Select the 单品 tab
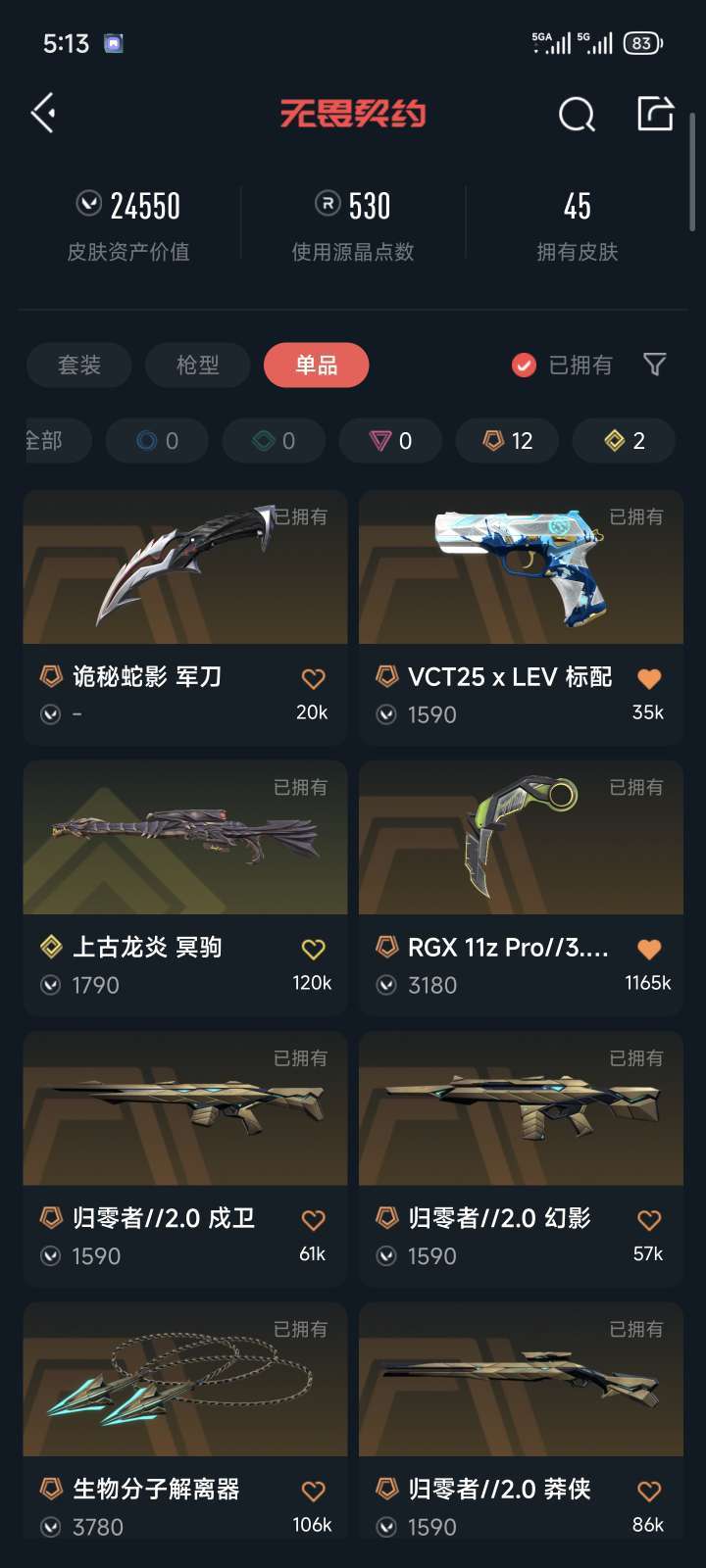The width and height of the screenshot is (706, 1568). (x=316, y=366)
